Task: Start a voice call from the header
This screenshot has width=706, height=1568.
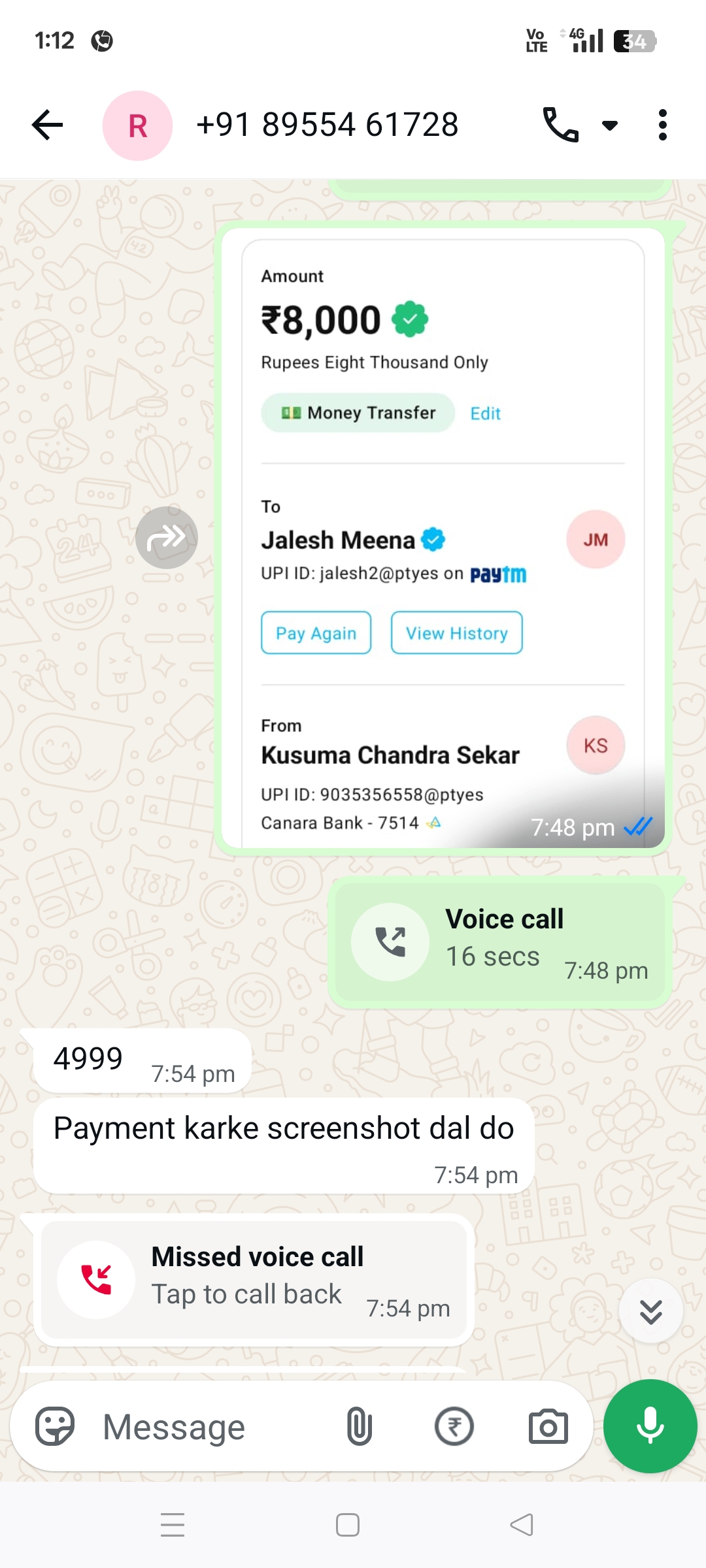Action: tap(560, 125)
